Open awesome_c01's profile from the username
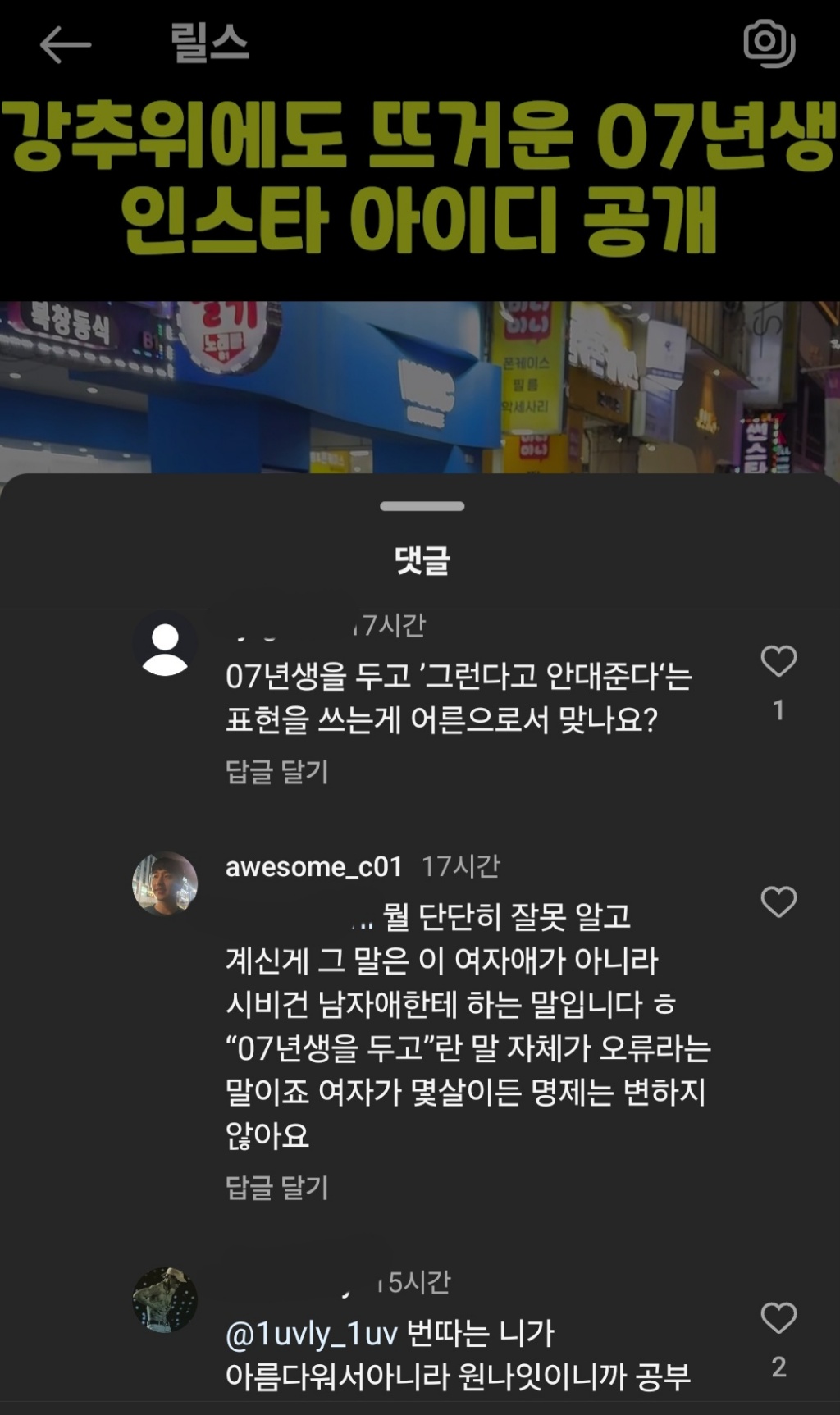 tap(313, 867)
